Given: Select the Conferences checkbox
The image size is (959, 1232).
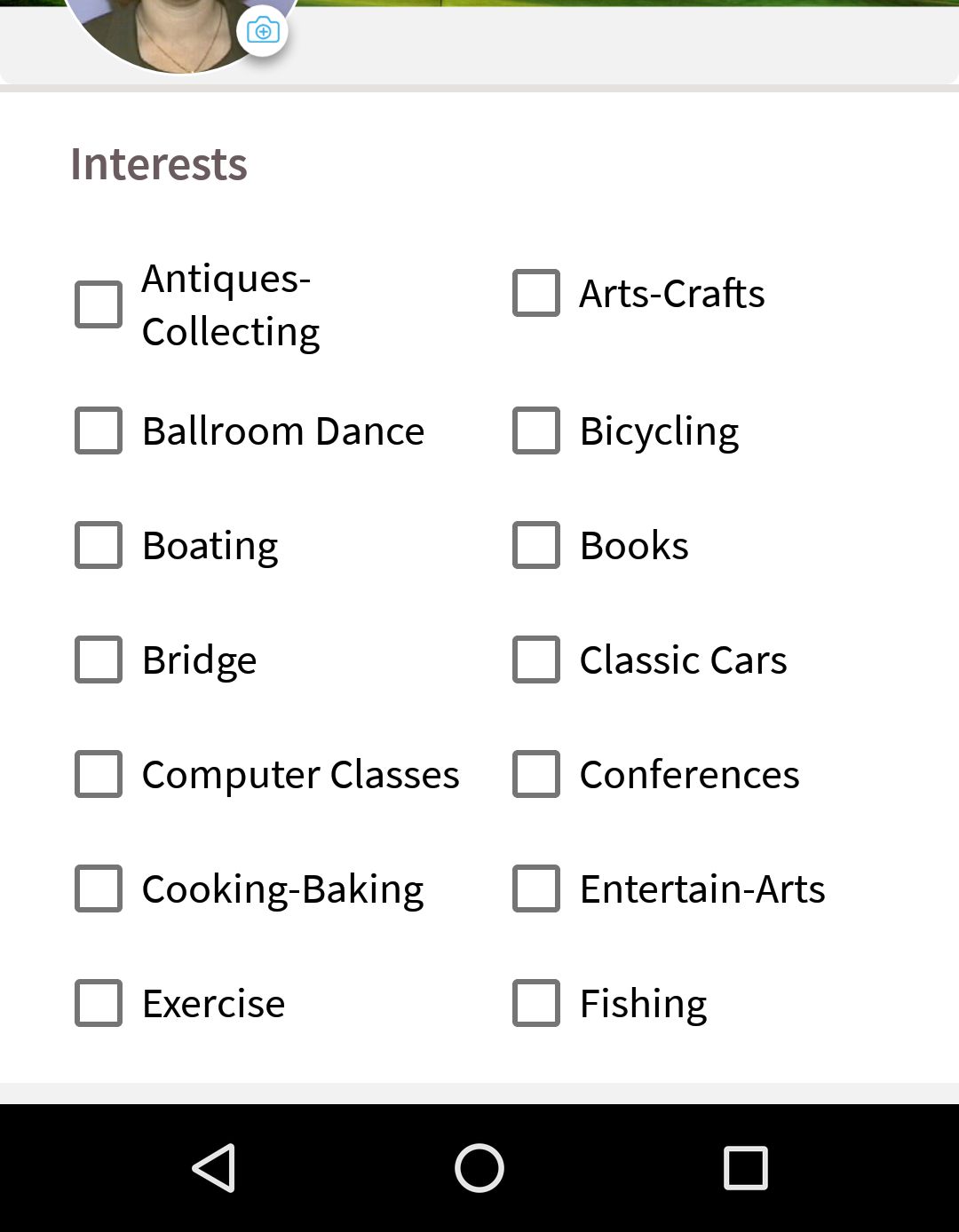Looking at the screenshot, I should coord(536,774).
